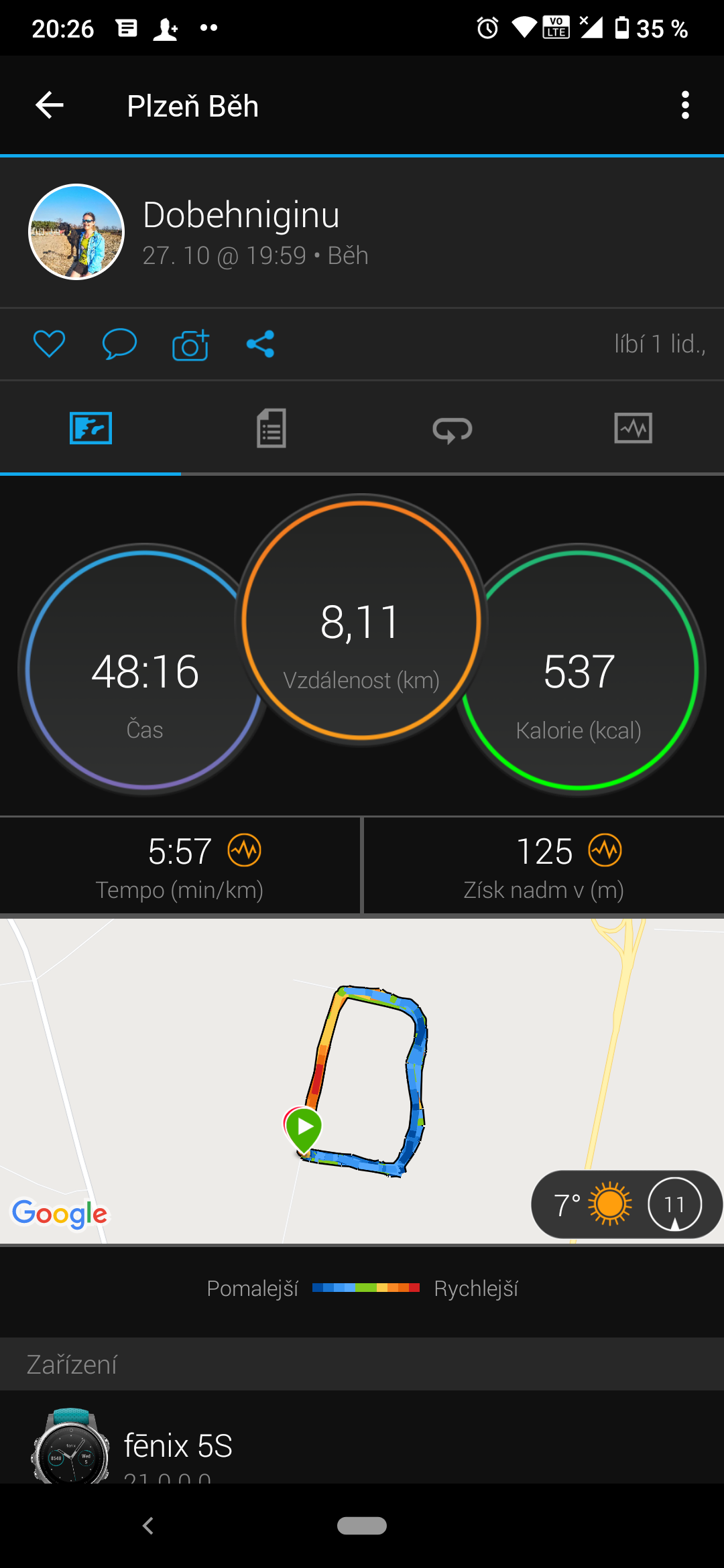The width and height of the screenshot is (724, 1568).
Task: Go back using the top-left arrow
Action: [x=50, y=105]
